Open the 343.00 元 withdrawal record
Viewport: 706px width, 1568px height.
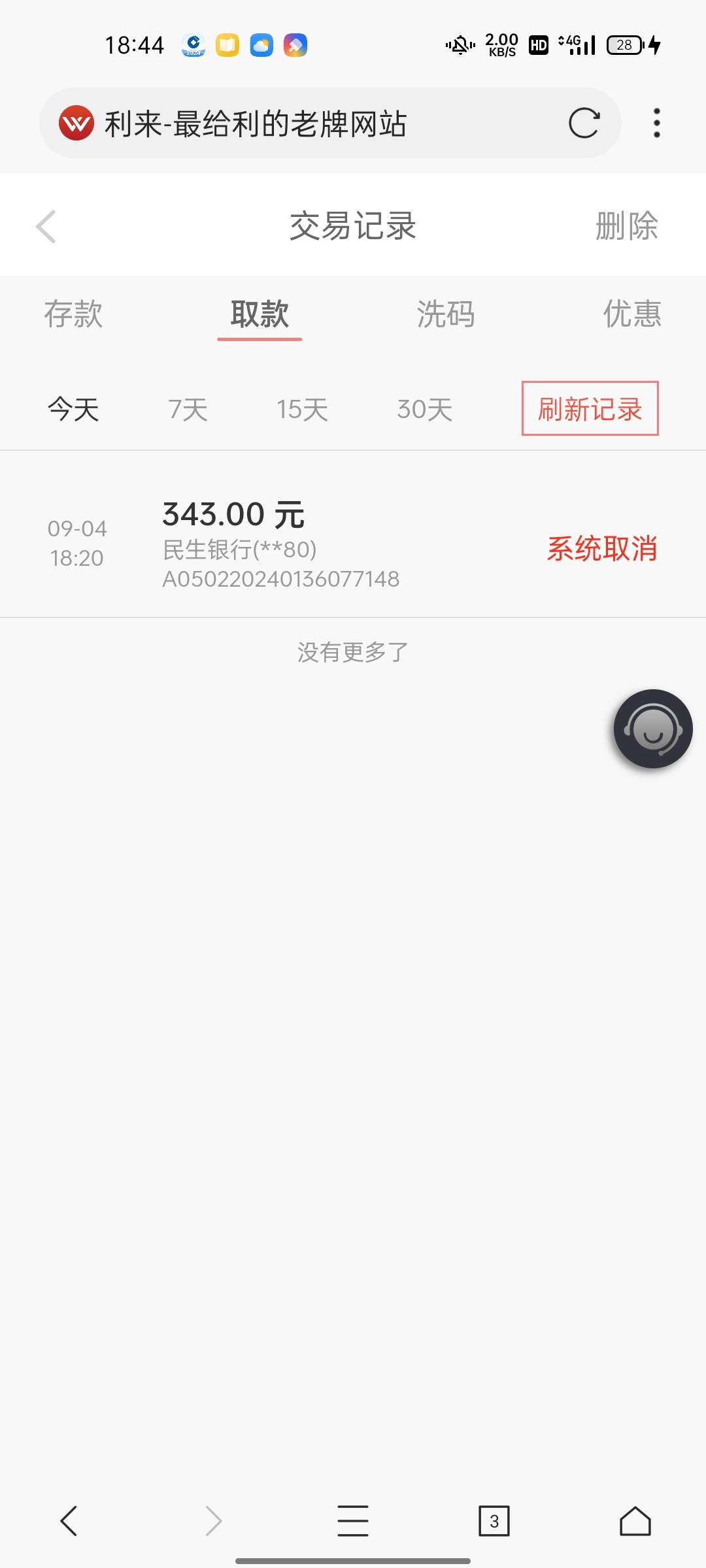tap(353, 544)
